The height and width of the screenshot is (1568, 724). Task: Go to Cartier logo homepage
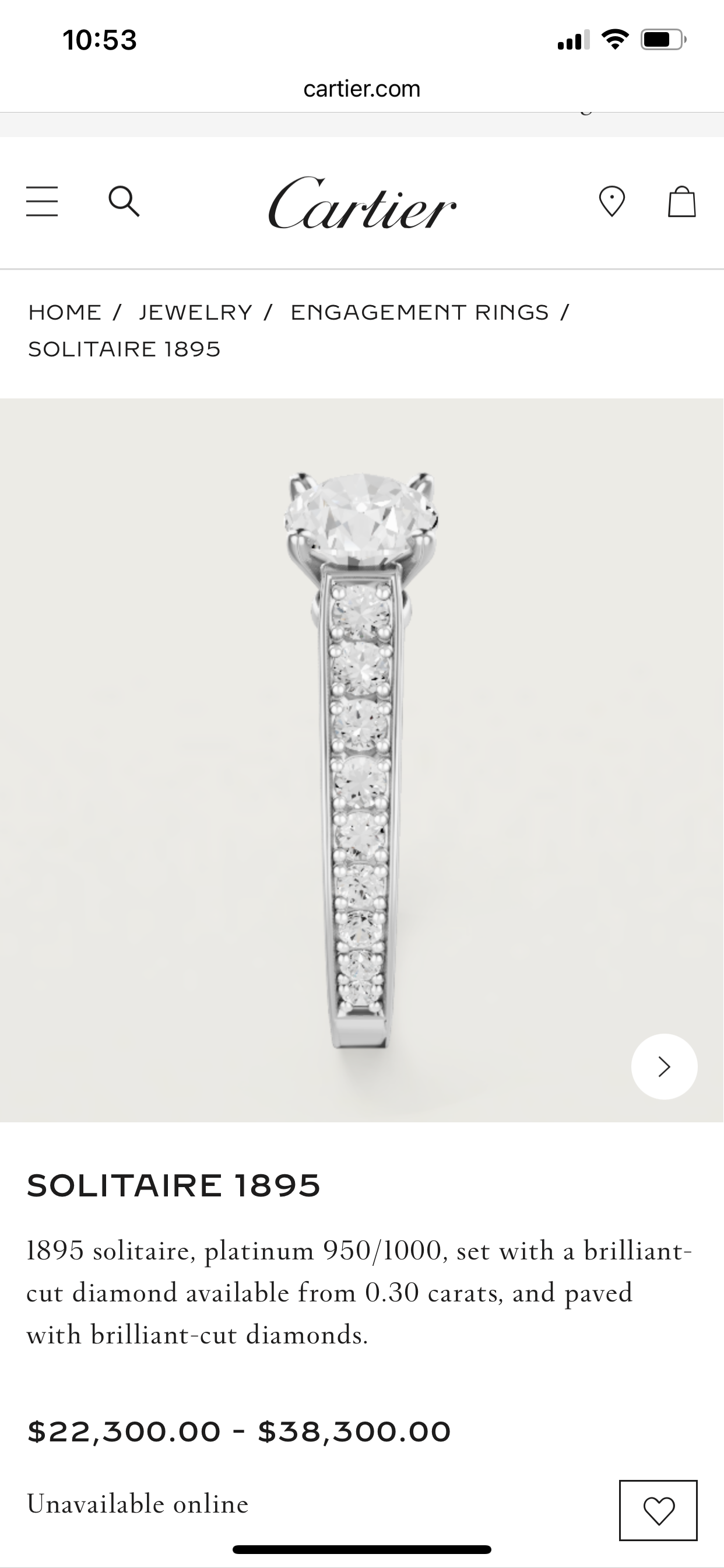pos(362,204)
